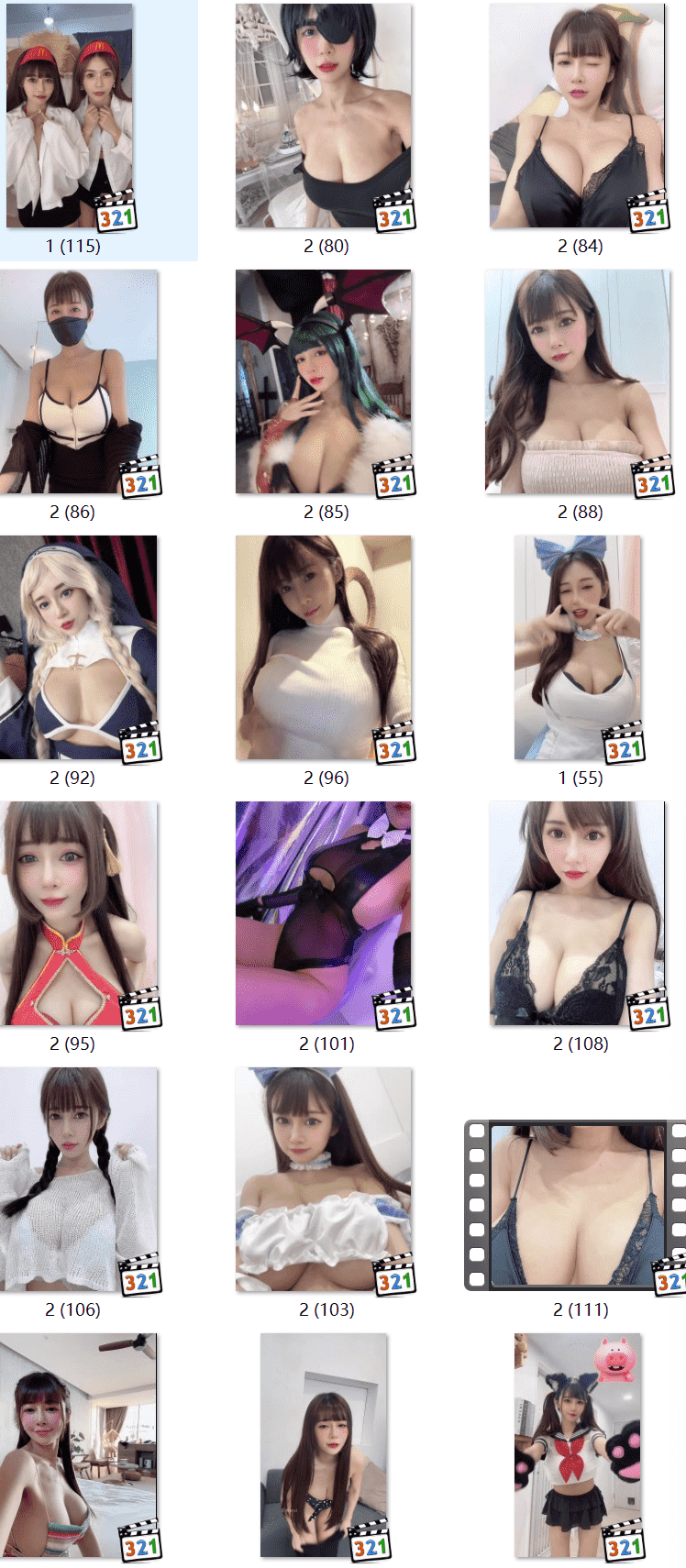686x1568 pixels.
Task: Select the item 2 (108)
Action: tap(577, 914)
